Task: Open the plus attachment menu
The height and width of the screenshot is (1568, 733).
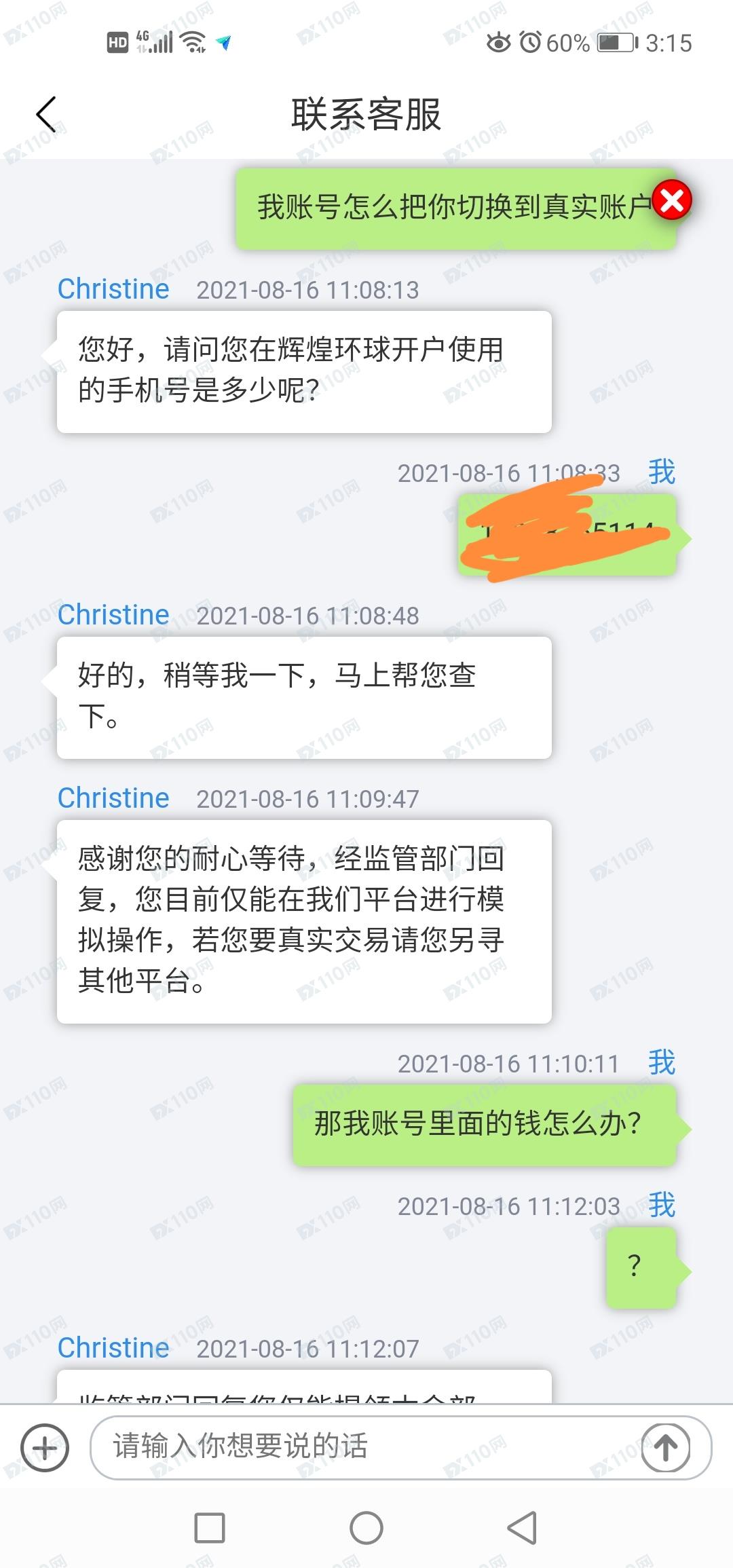Action: [x=45, y=1448]
